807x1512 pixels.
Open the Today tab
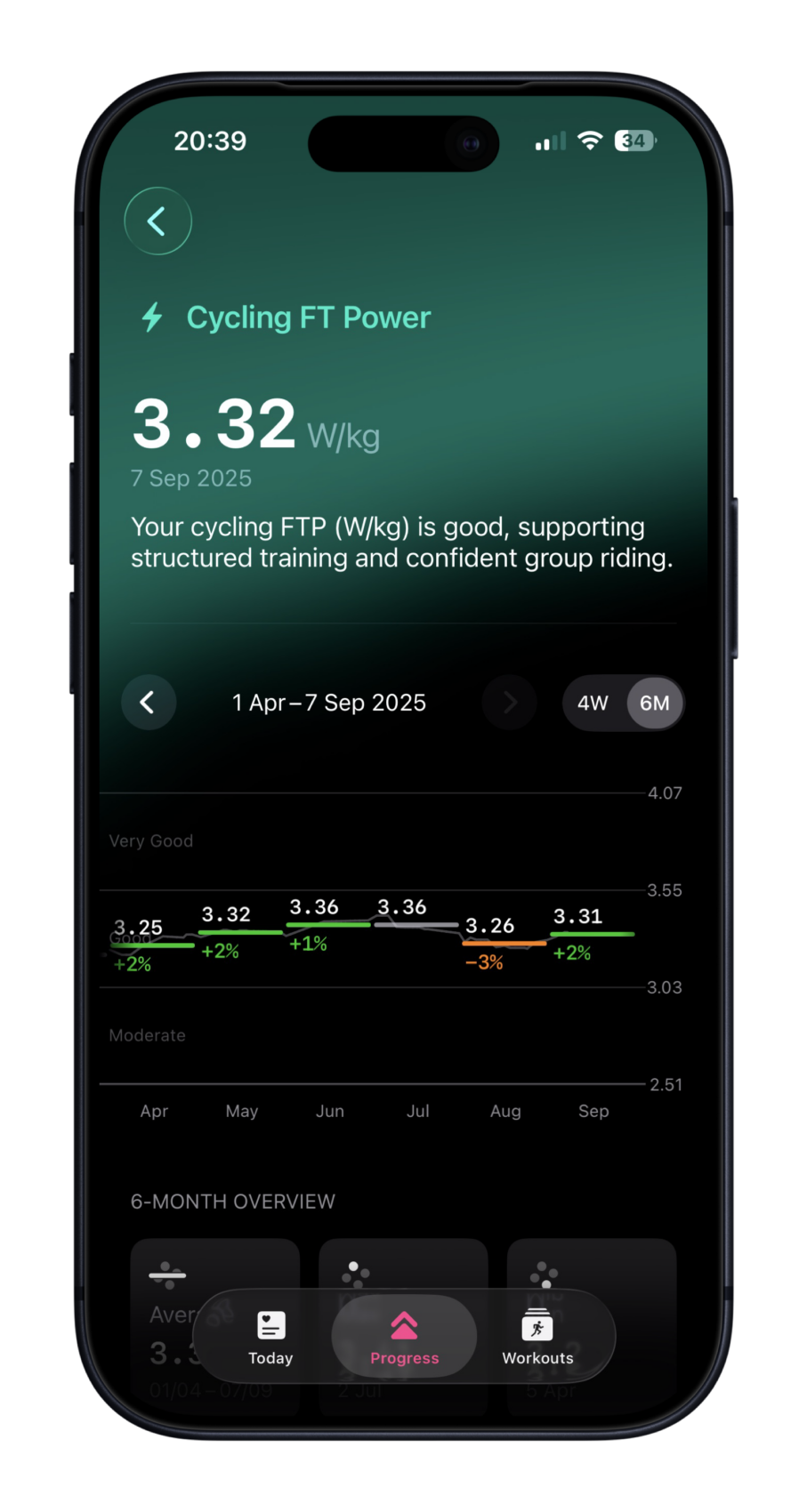click(270, 1337)
